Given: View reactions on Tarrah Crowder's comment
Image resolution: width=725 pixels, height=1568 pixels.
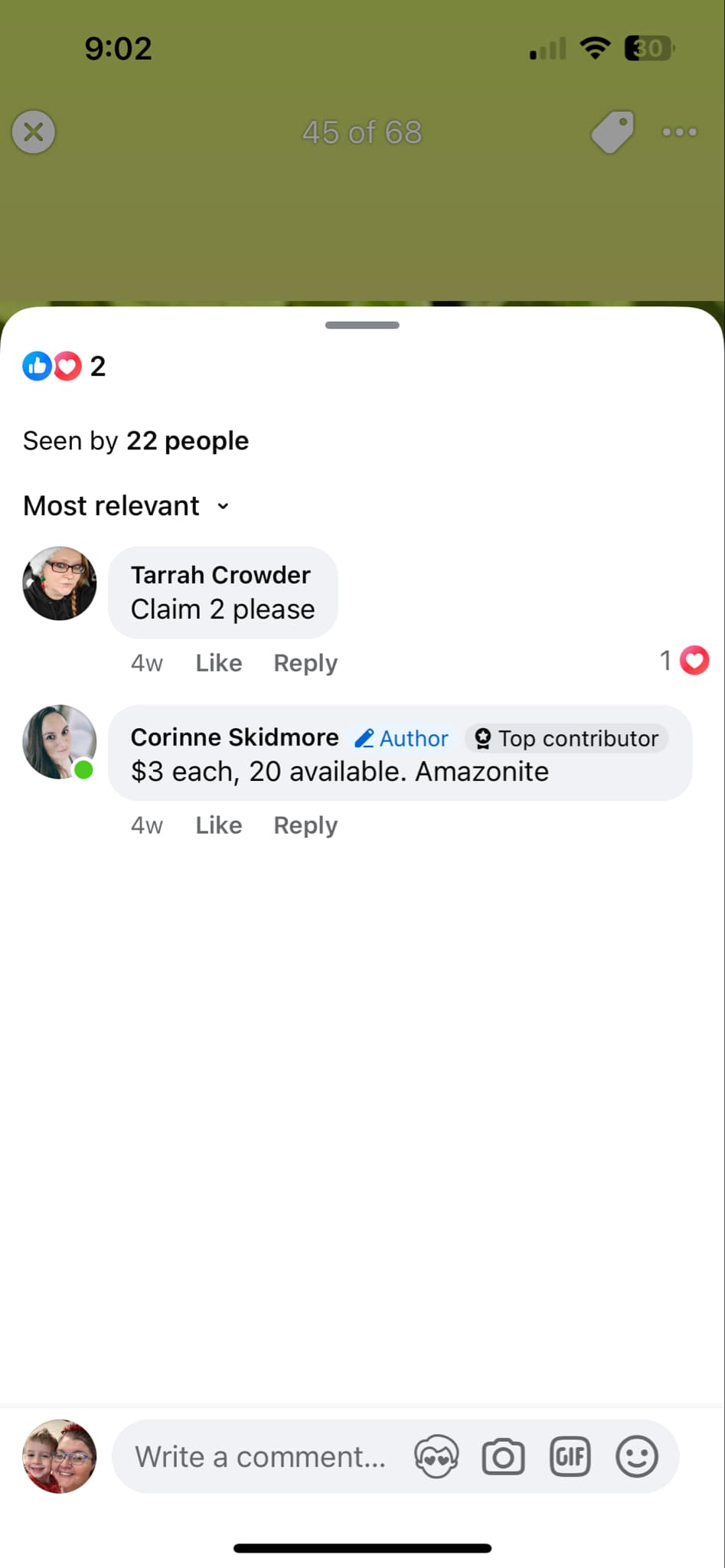Looking at the screenshot, I should click(684, 661).
